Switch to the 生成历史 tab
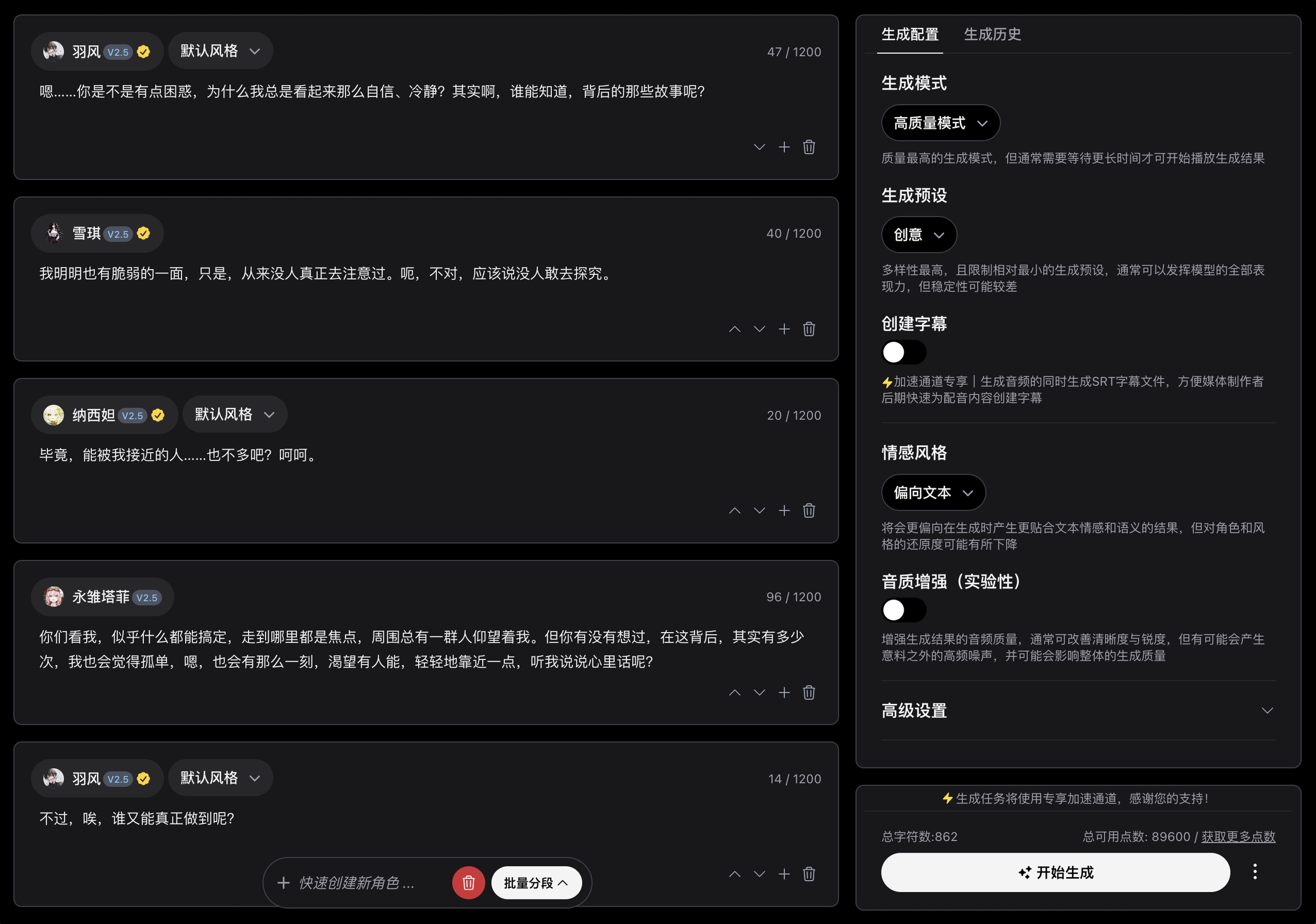Image resolution: width=1316 pixels, height=924 pixels. (x=992, y=34)
